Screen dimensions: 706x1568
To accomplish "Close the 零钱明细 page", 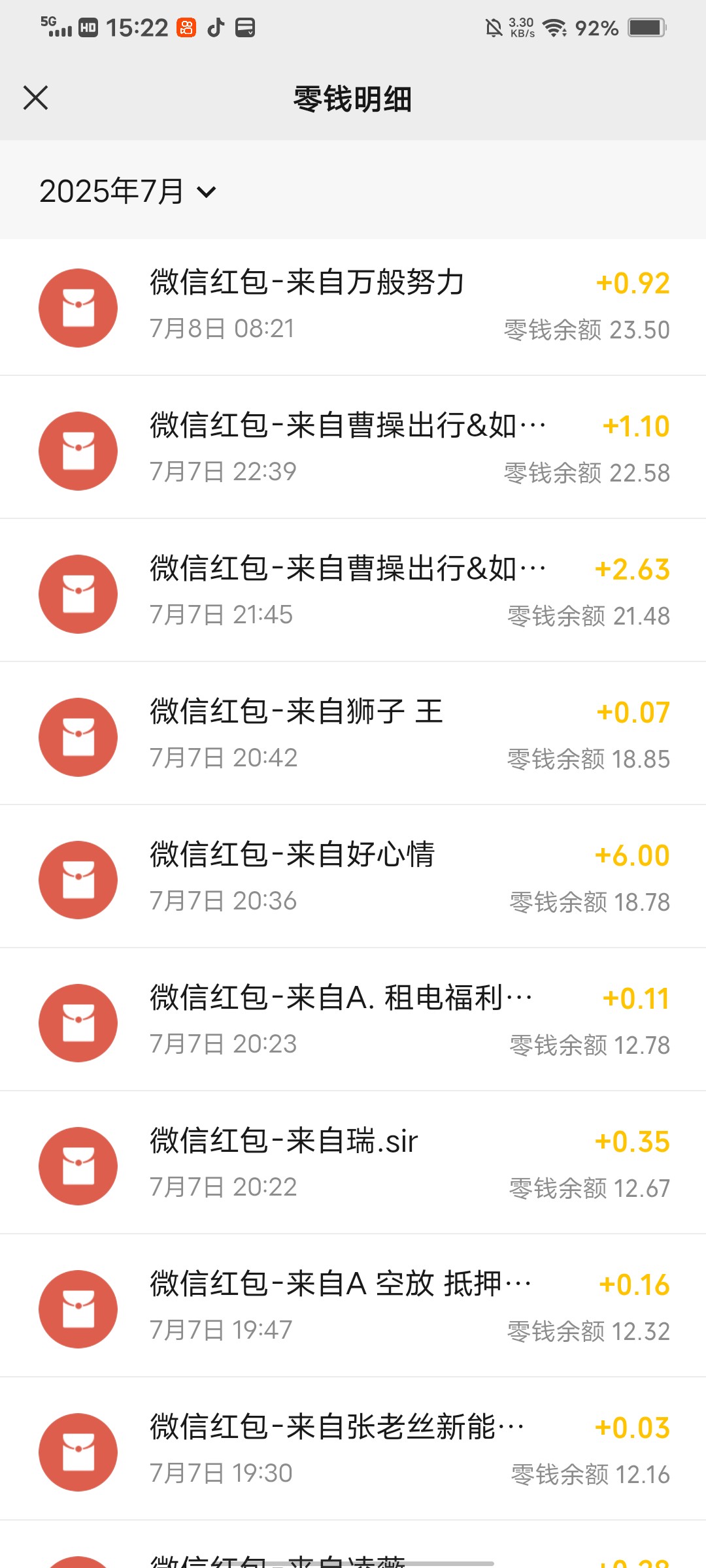I will click(x=35, y=98).
